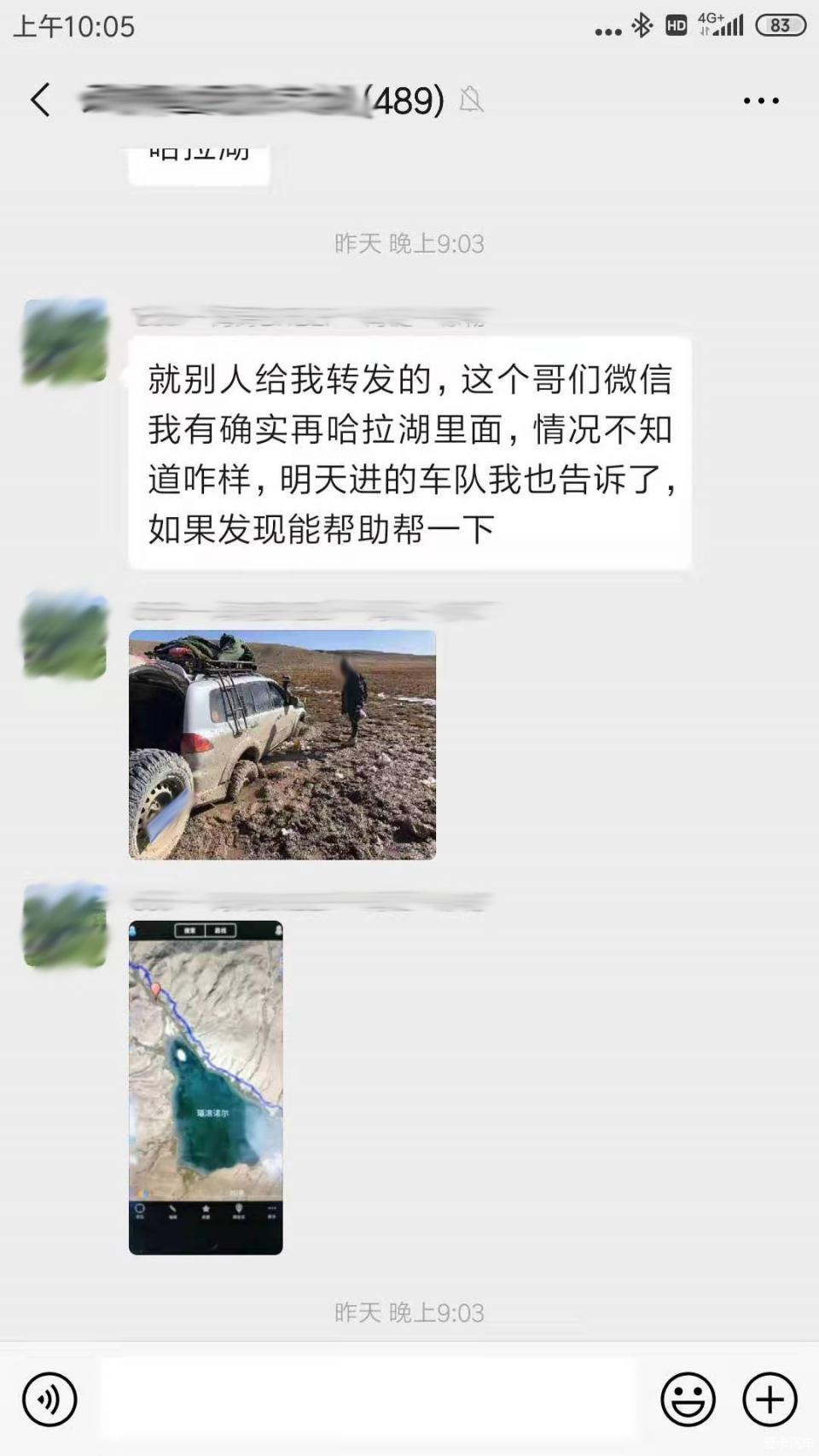Tap the voice message input icon
Viewport: 819px width, 1456px height.
click(x=51, y=1400)
